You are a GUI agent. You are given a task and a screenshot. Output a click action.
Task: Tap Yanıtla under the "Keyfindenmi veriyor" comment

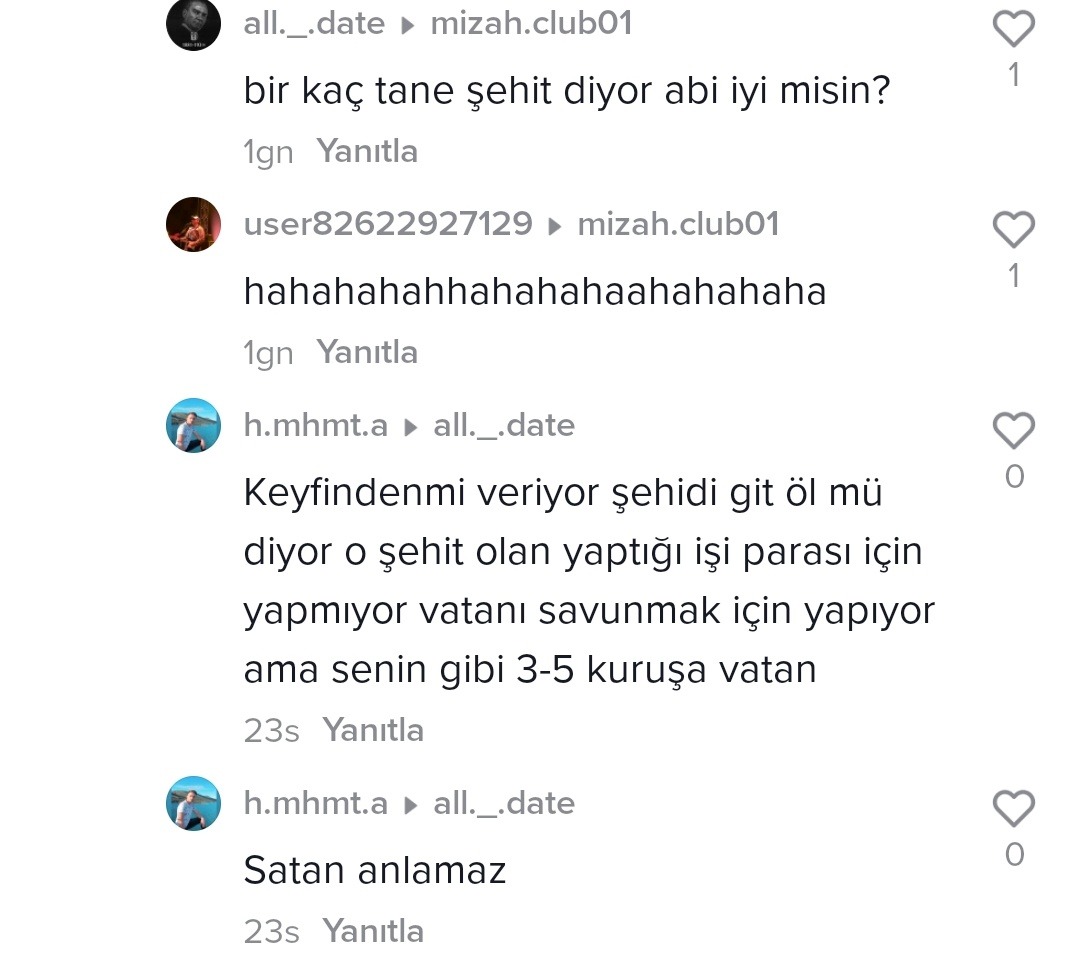[x=373, y=731]
